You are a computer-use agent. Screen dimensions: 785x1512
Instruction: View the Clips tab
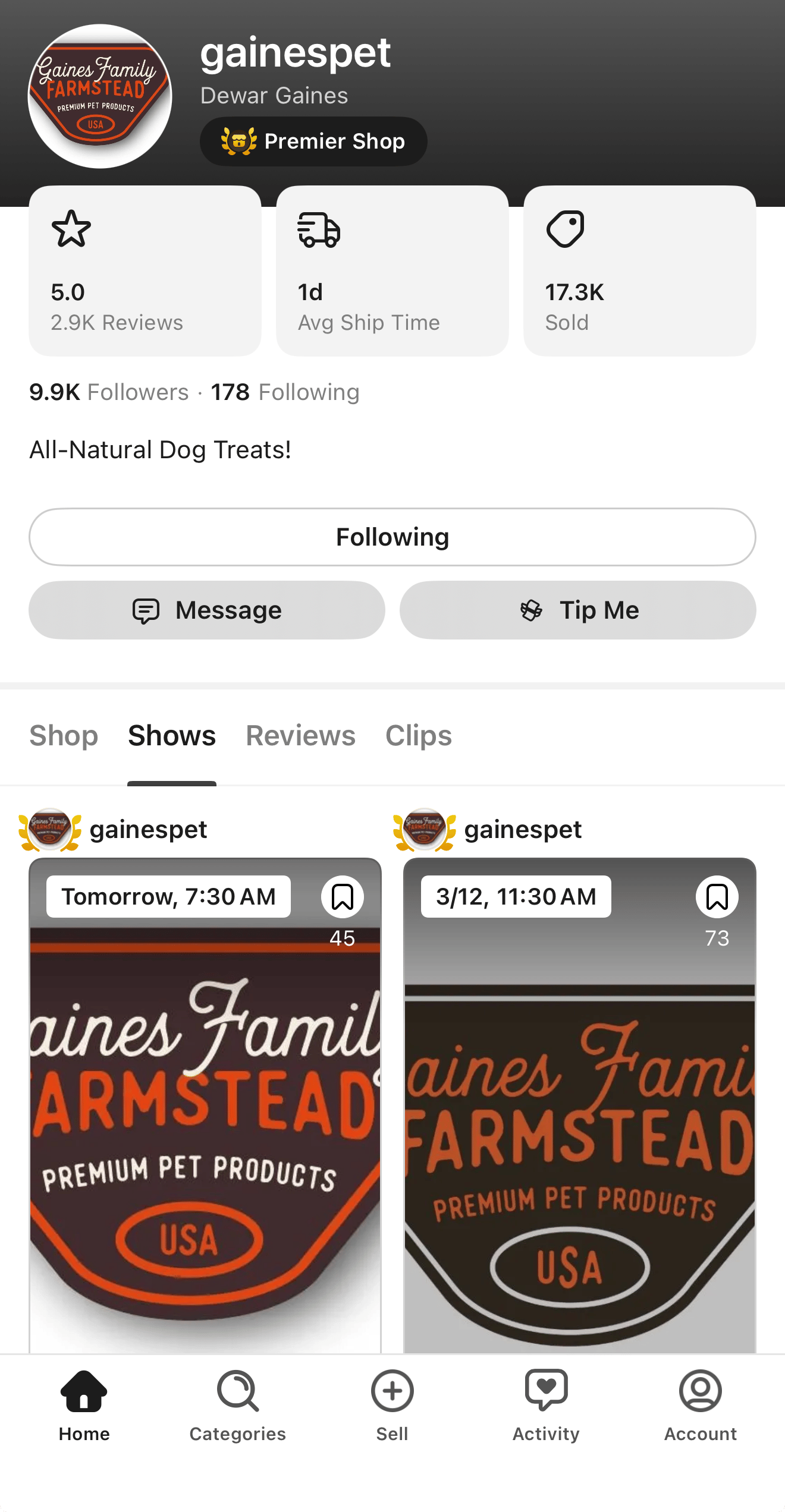tap(419, 736)
